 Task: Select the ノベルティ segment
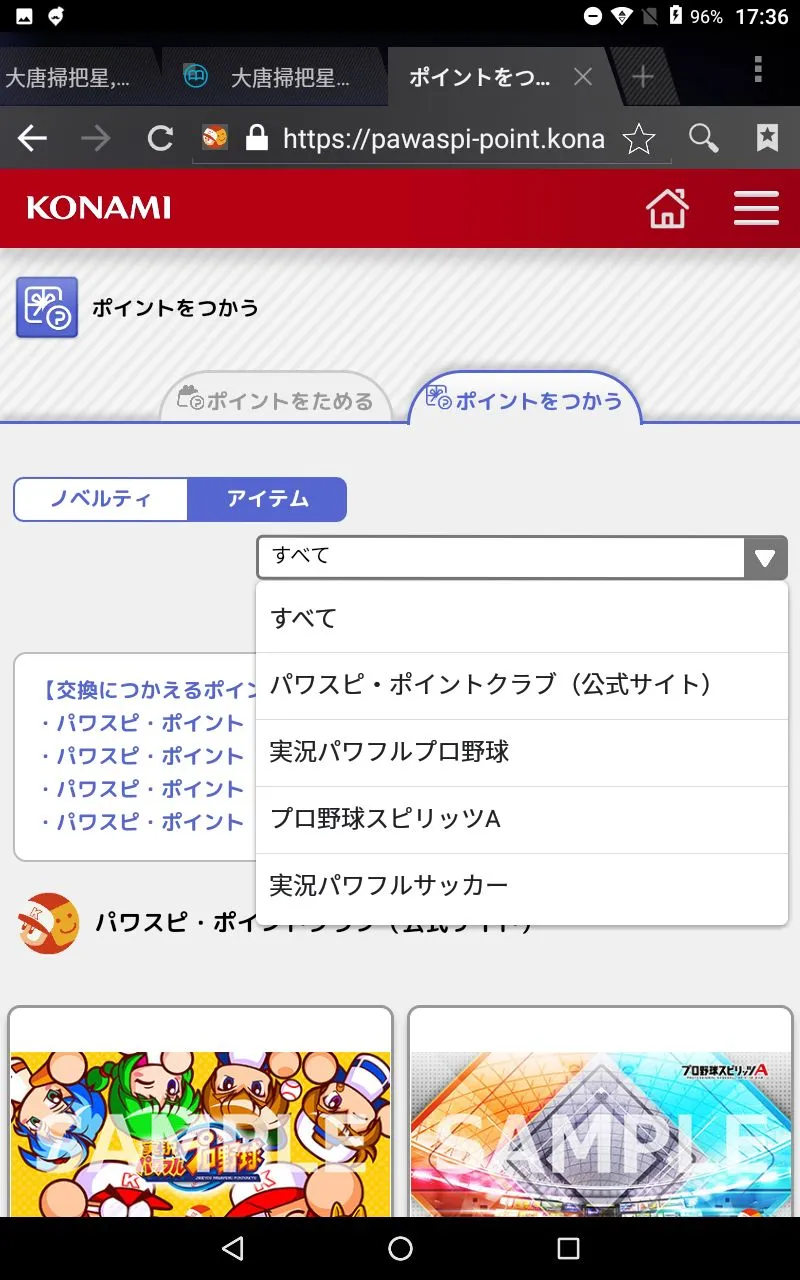coord(101,499)
